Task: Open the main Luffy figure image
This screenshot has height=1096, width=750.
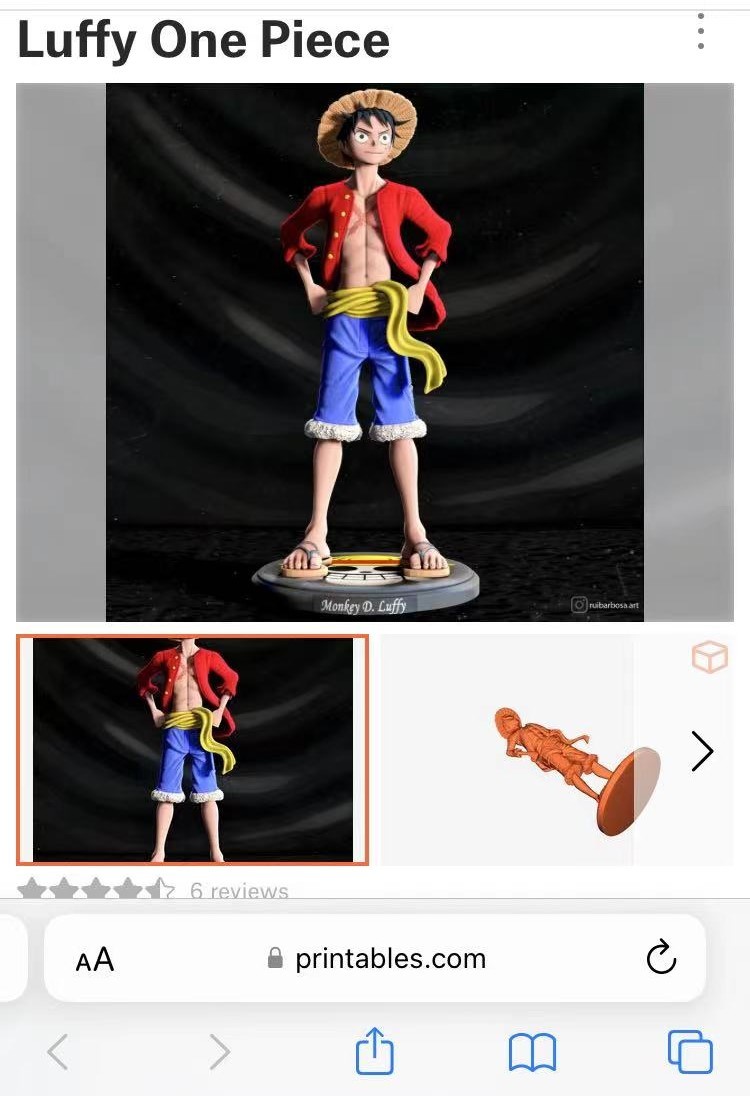Action: click(375, 352)
